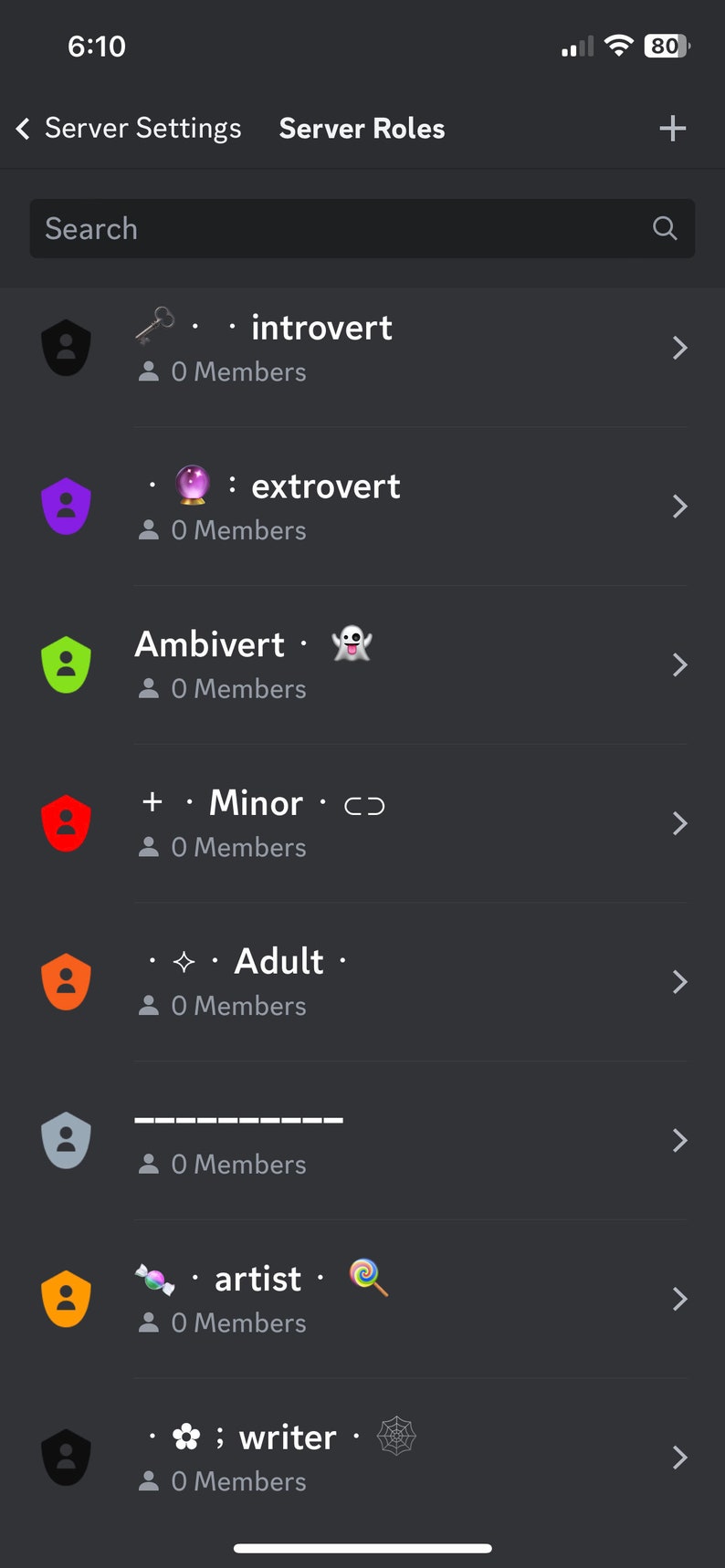Open the Ambivert role settings
Screen dimensions: 725x1568
(x=362, y=664)
